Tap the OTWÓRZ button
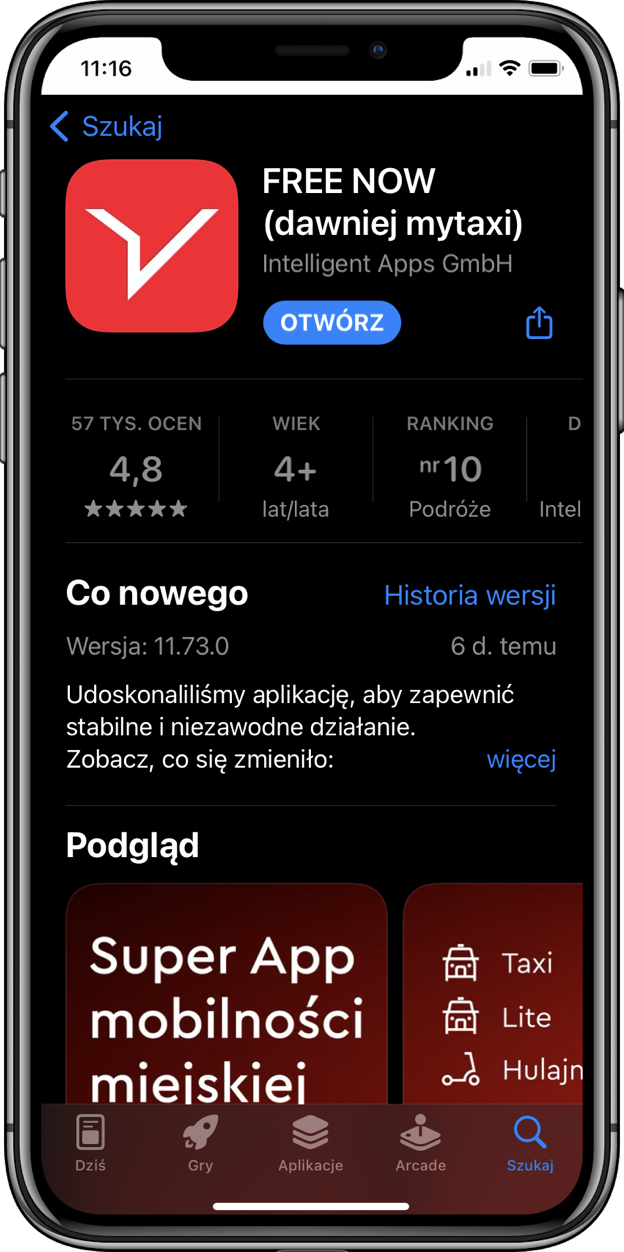This screenshot has width=624, height=1252. click(x=332, y=323)
